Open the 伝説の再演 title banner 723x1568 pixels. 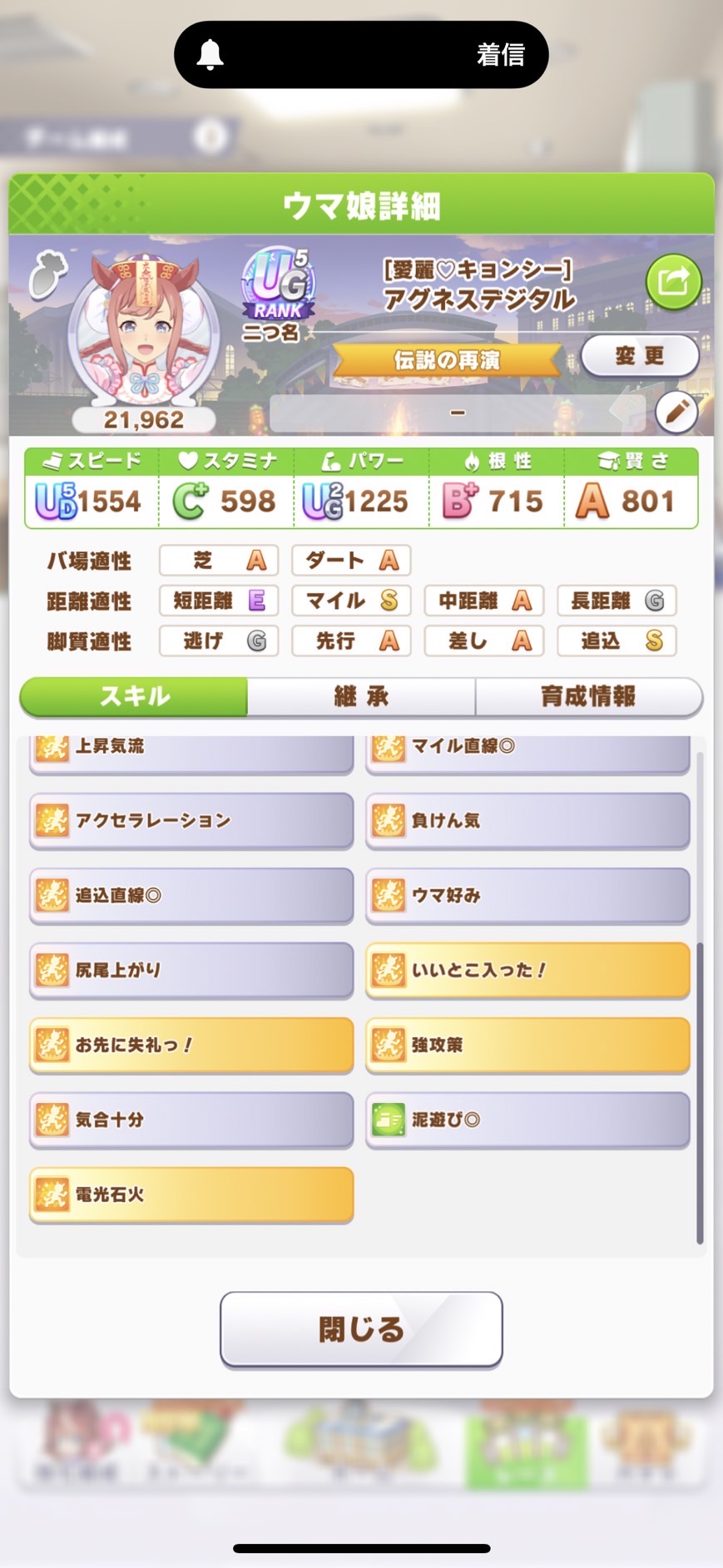click(x=447, y=360)
